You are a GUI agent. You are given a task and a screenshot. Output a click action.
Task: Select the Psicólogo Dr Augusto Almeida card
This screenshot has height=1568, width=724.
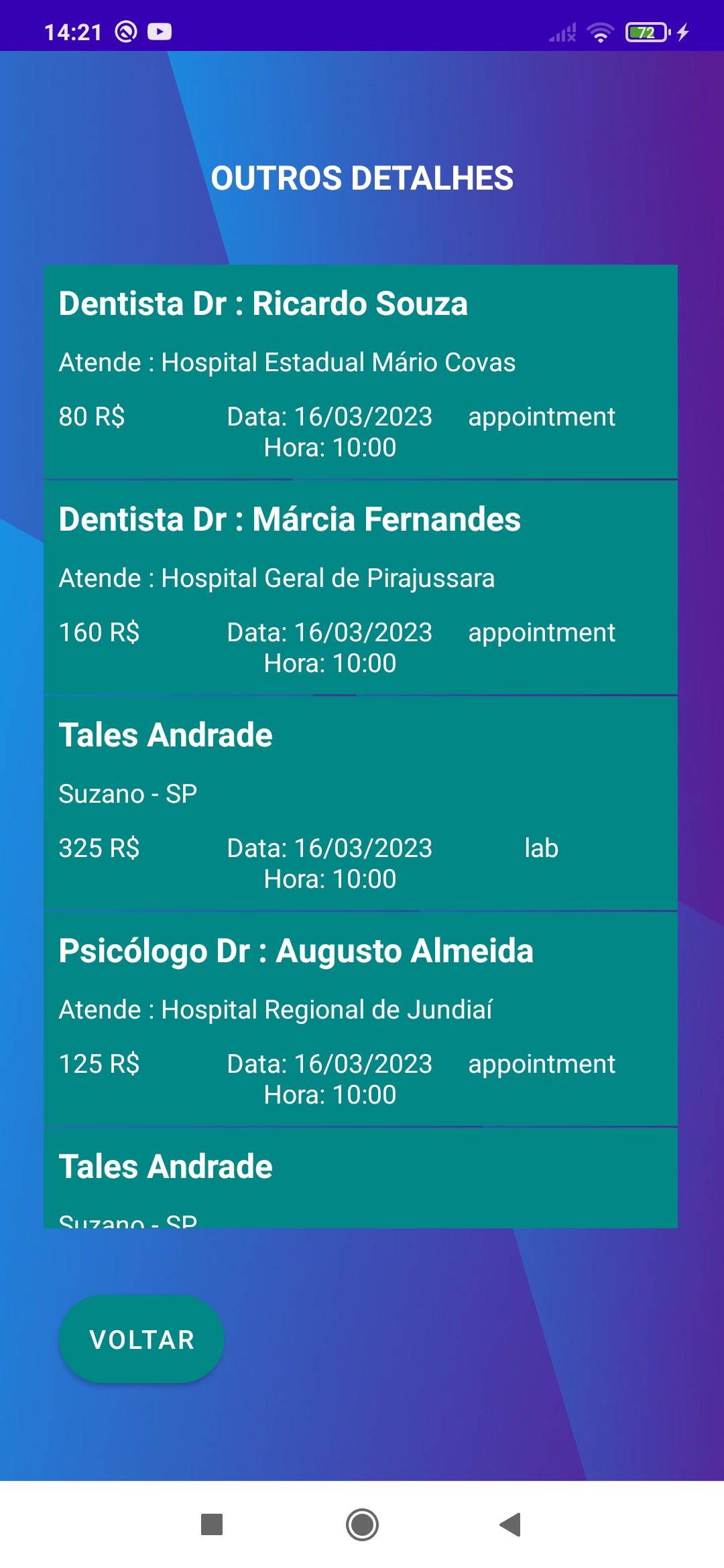362,1019
